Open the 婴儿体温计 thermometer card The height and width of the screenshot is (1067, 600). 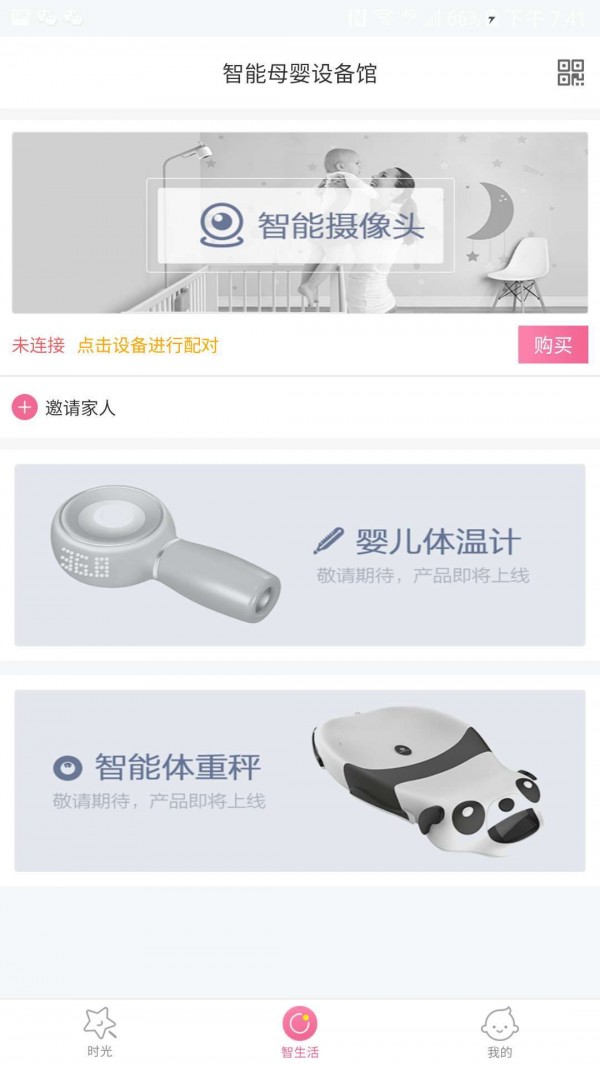tap(300, 555)
